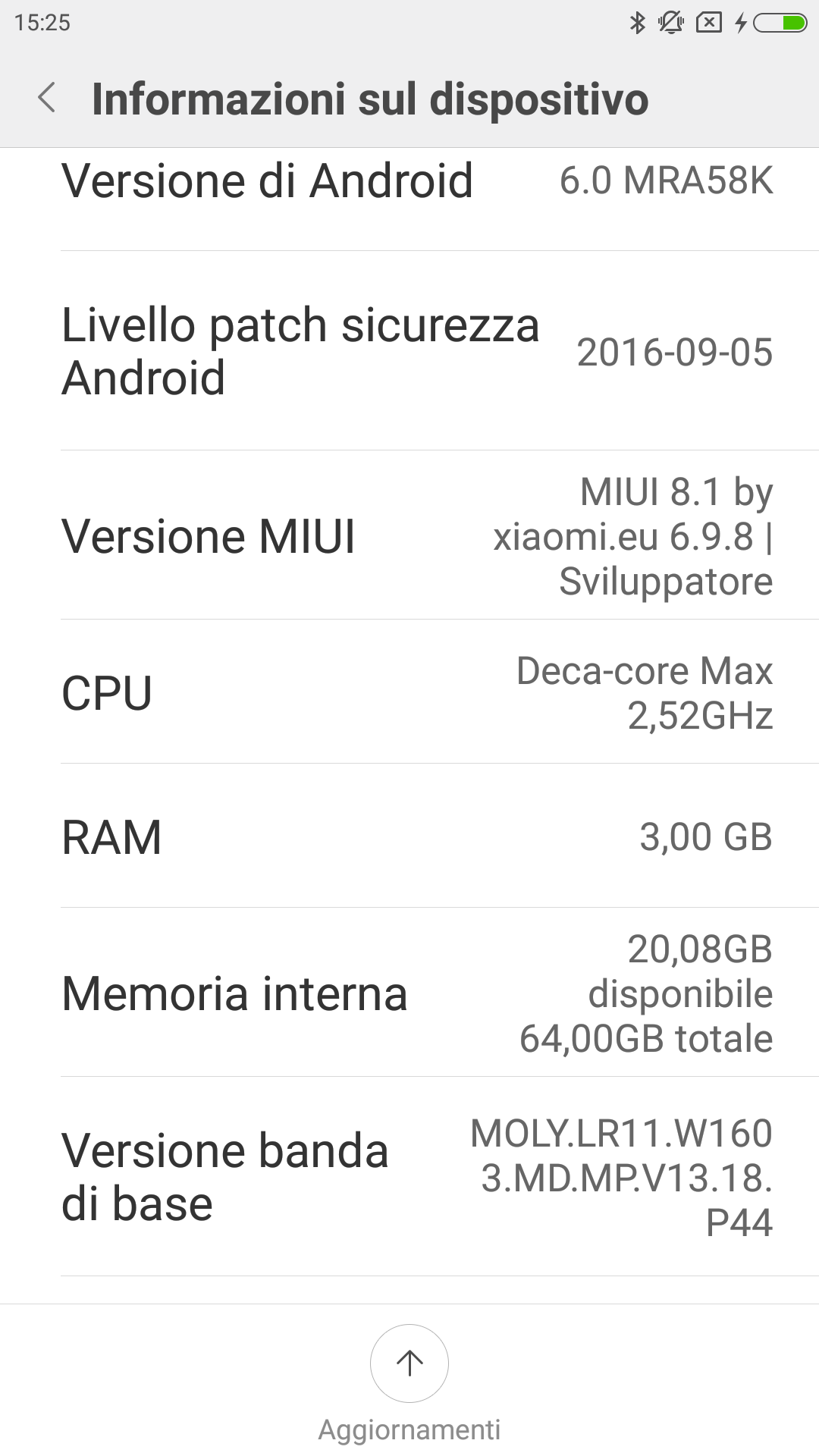Viewport: 819px width, 1456px height.
Task: Tap Livello patch sicurezza Android row
Action: coord(409,351)
